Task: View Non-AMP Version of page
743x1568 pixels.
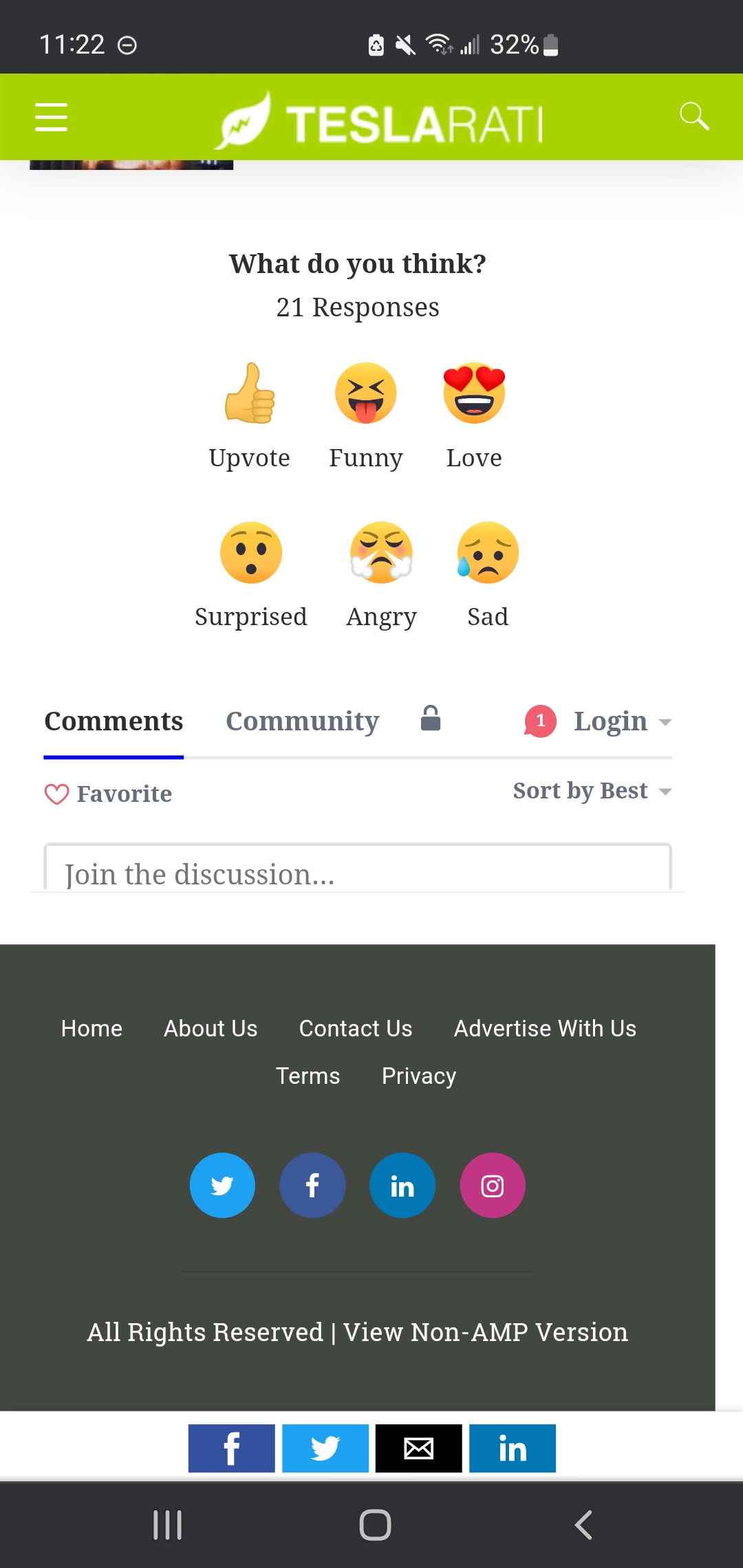Action: (486, 1332)
